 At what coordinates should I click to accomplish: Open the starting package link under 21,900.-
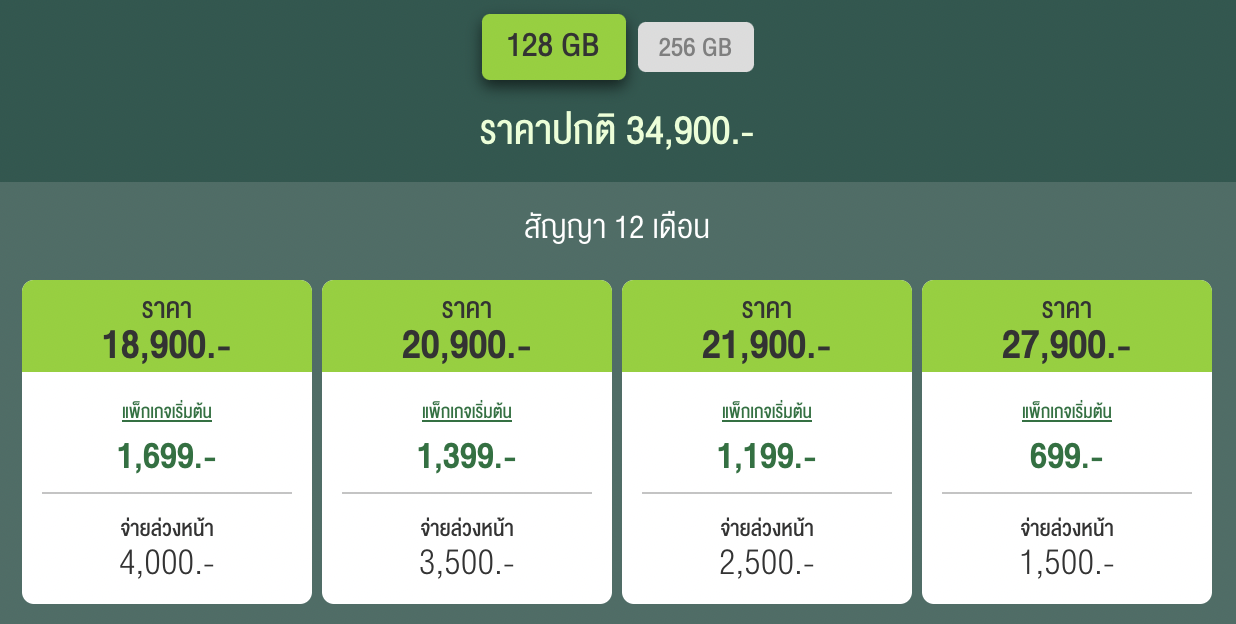(767, 412)
